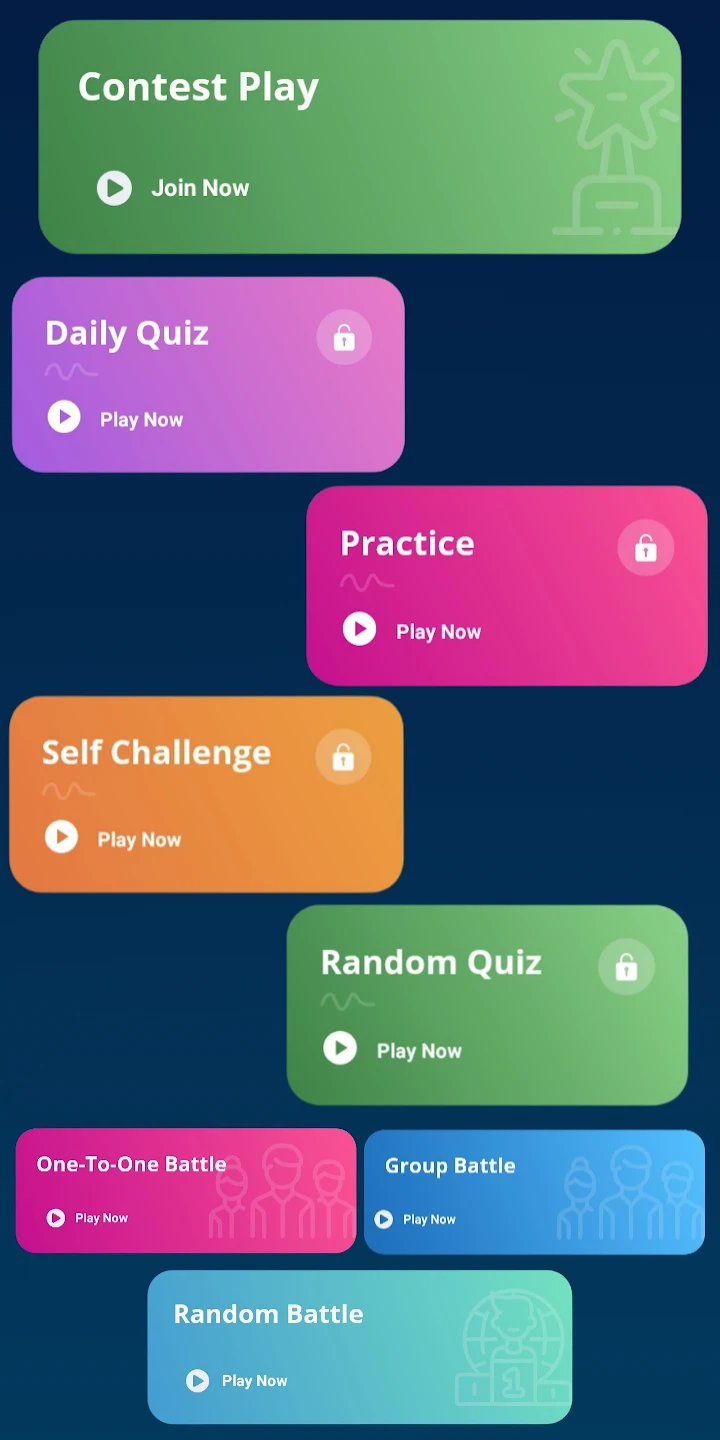Tap the lock icon on Random Quiz
The width and height of the screenshot is (720, 1440).
[626, 967]
